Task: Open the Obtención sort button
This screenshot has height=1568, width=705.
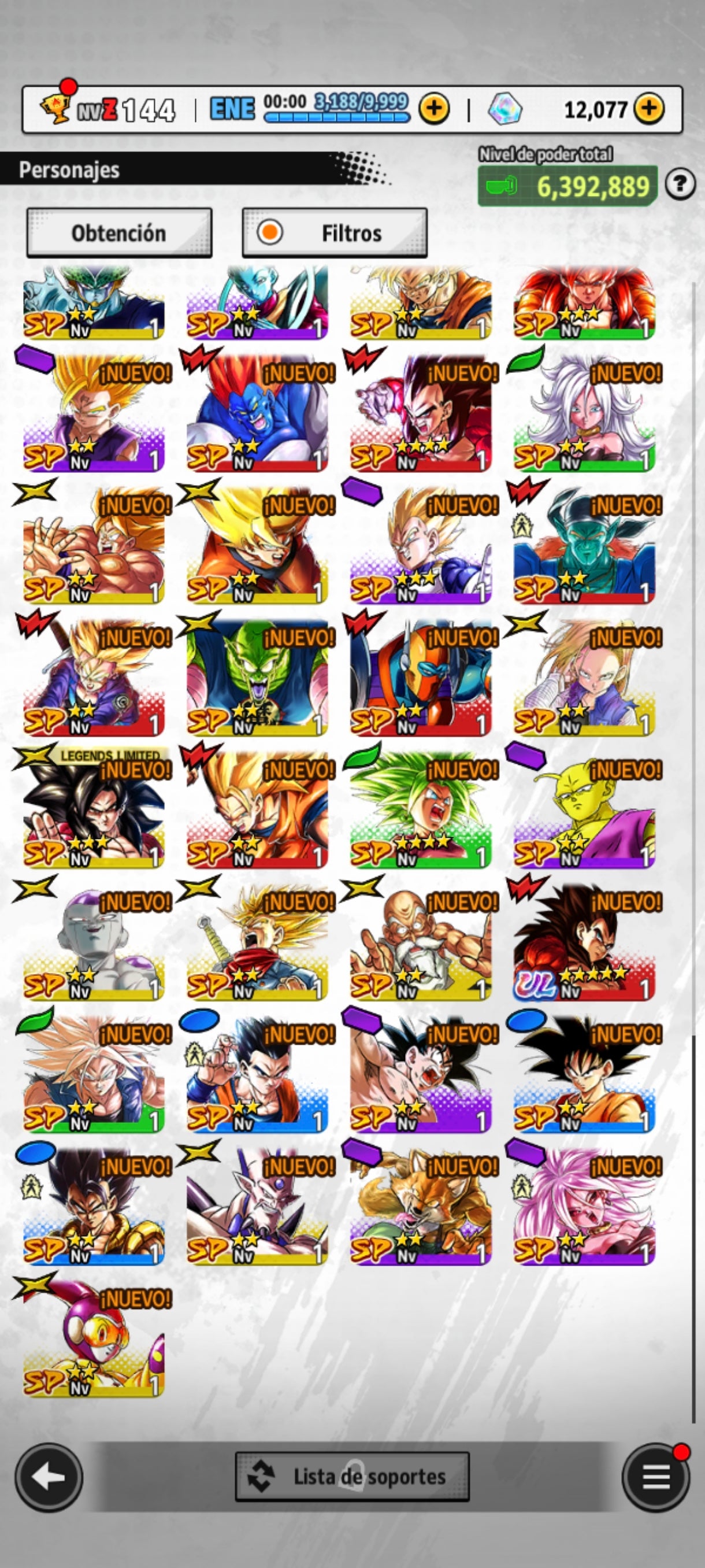Action: tap(119, 233)
